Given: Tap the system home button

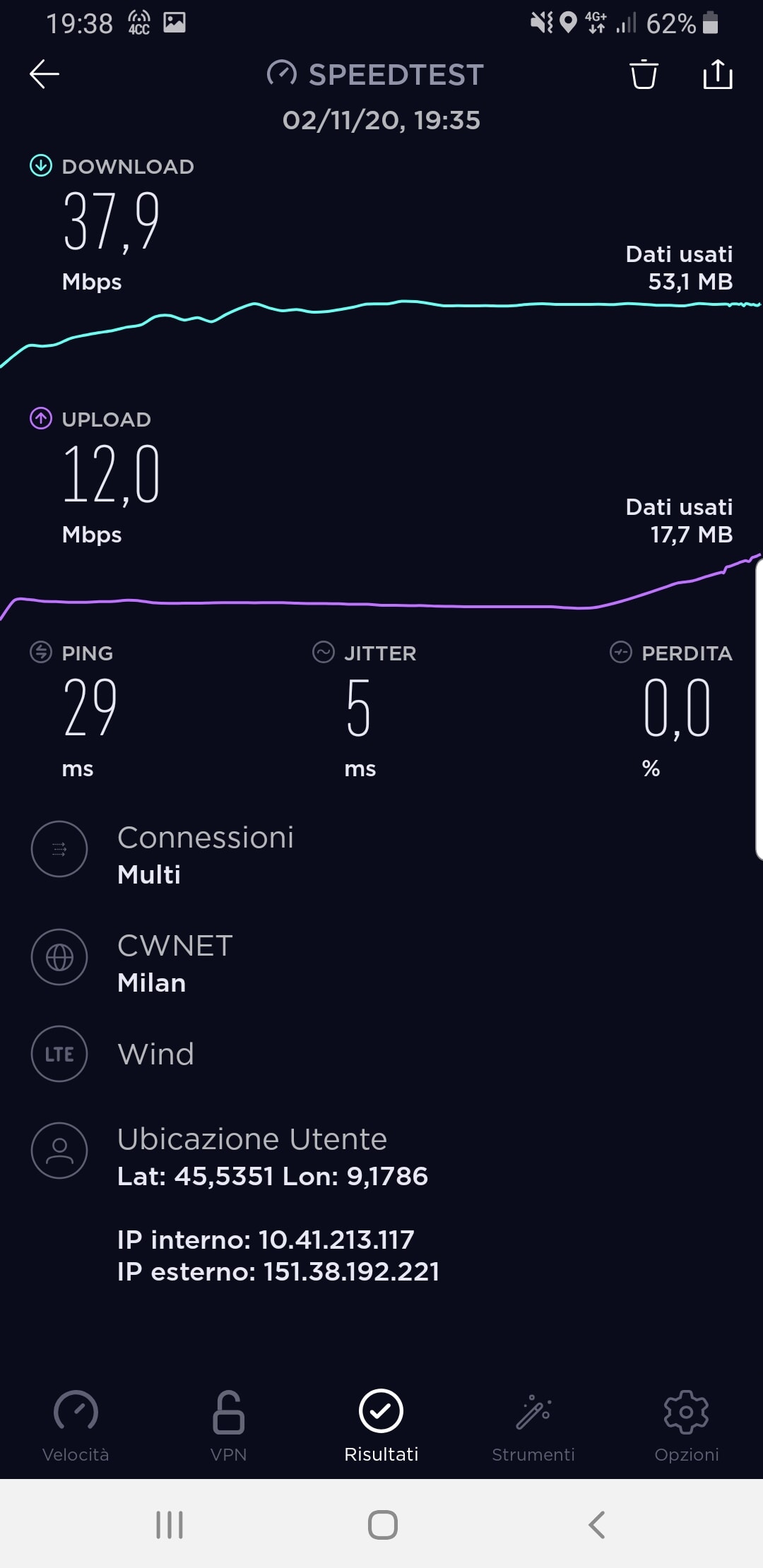Looking at the screenshot, I should (x=382, y=1524).
